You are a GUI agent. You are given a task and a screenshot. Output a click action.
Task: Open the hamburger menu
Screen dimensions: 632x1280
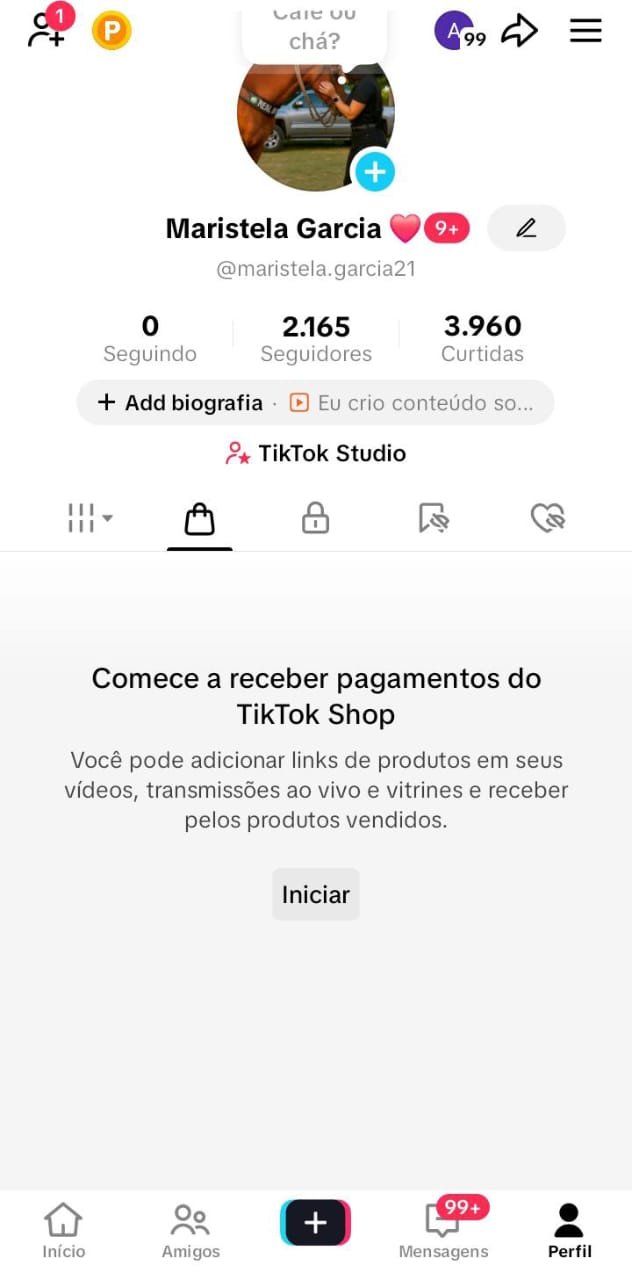click(586, 31)
